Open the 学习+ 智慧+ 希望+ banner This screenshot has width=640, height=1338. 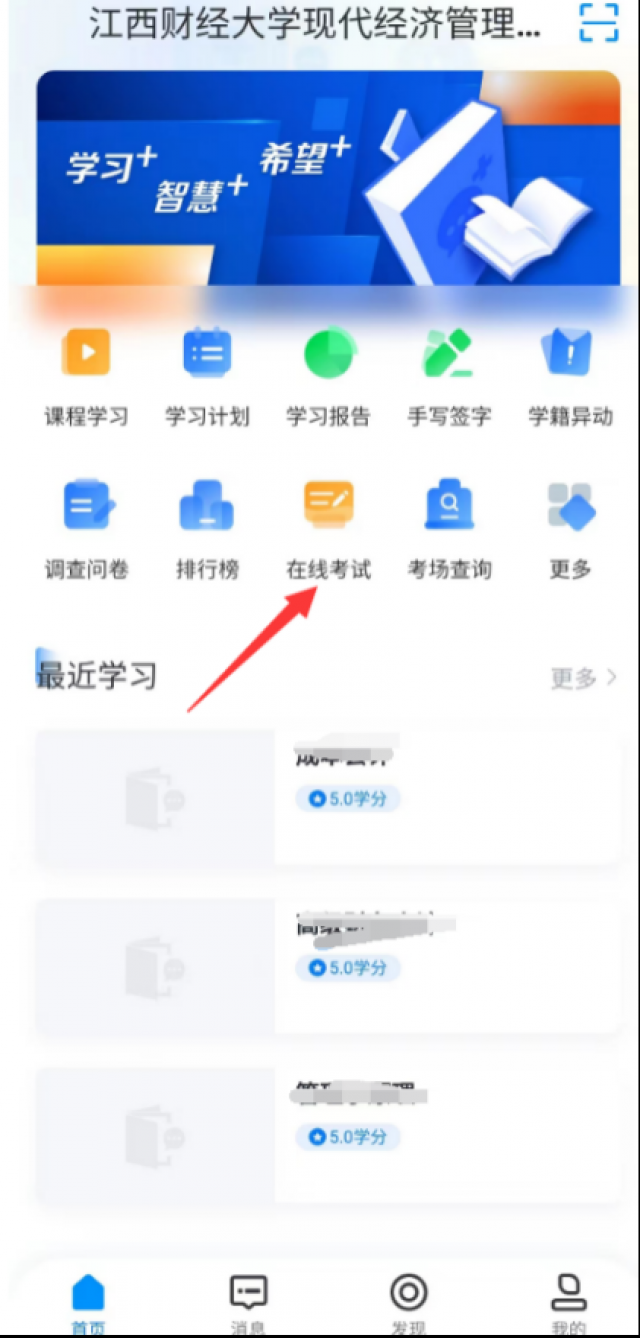328,178
